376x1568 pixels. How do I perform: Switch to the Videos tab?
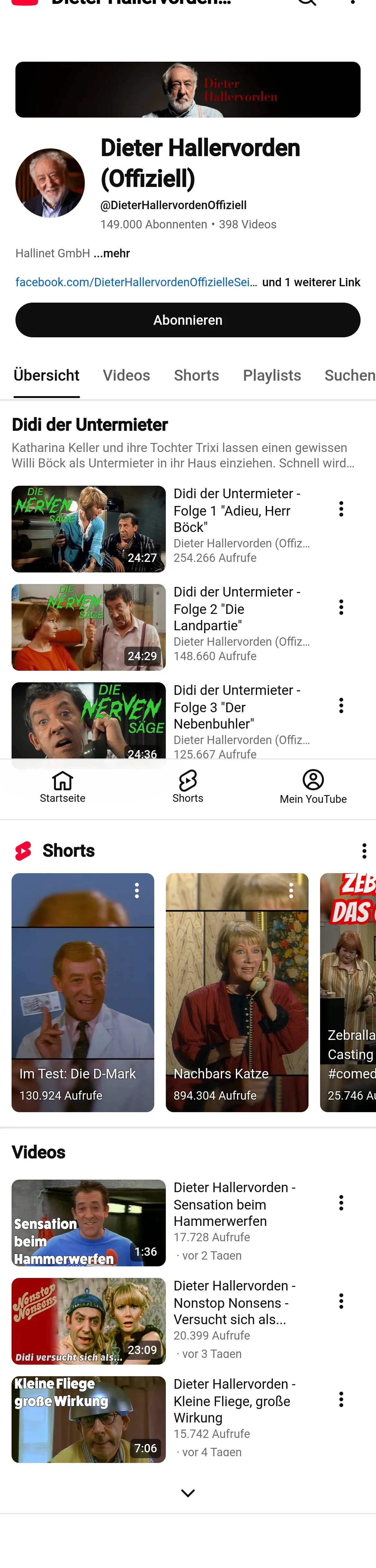click(126, 376)
